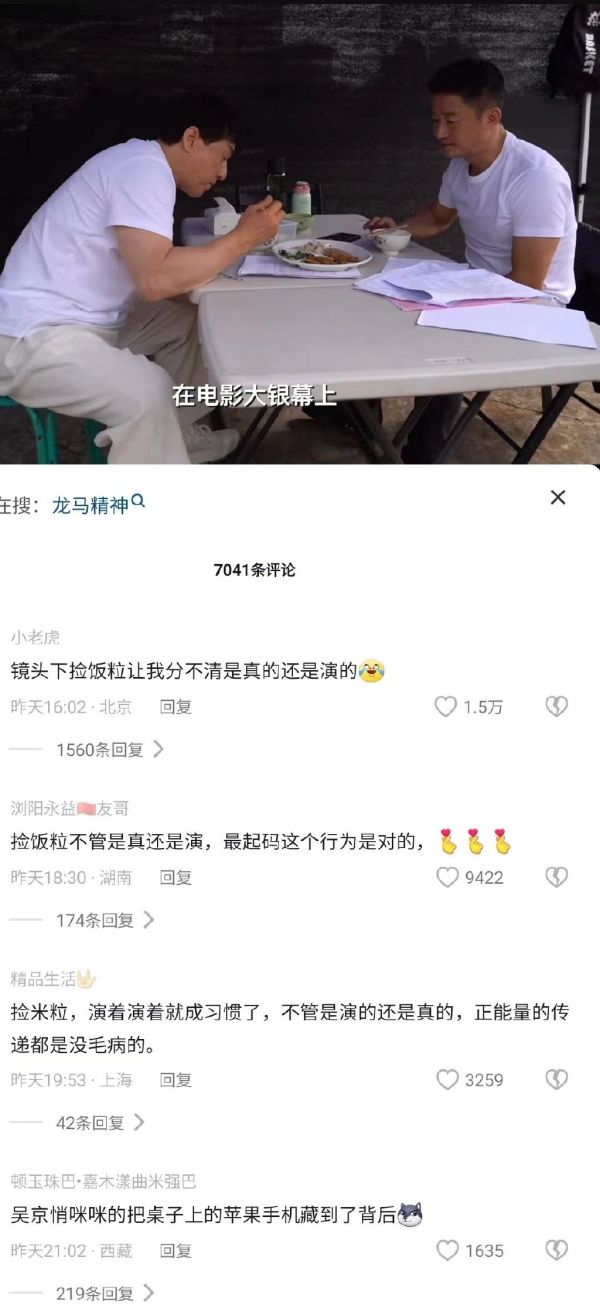Tap the video to pause playback
The width and height of the screenshot is (600, 1309).
click(300, 230)
